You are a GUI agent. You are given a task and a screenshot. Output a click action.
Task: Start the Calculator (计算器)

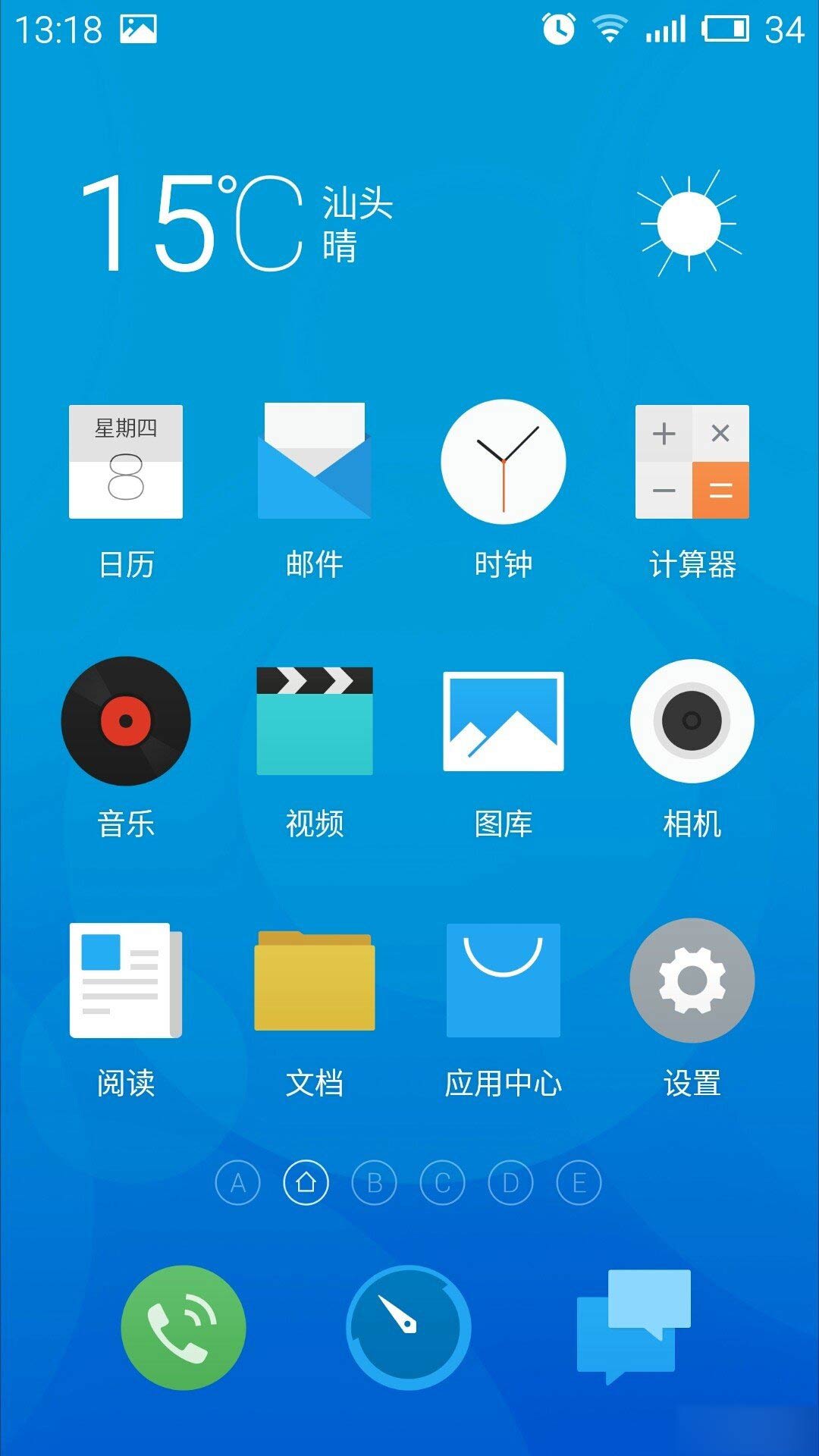(692, 463)
